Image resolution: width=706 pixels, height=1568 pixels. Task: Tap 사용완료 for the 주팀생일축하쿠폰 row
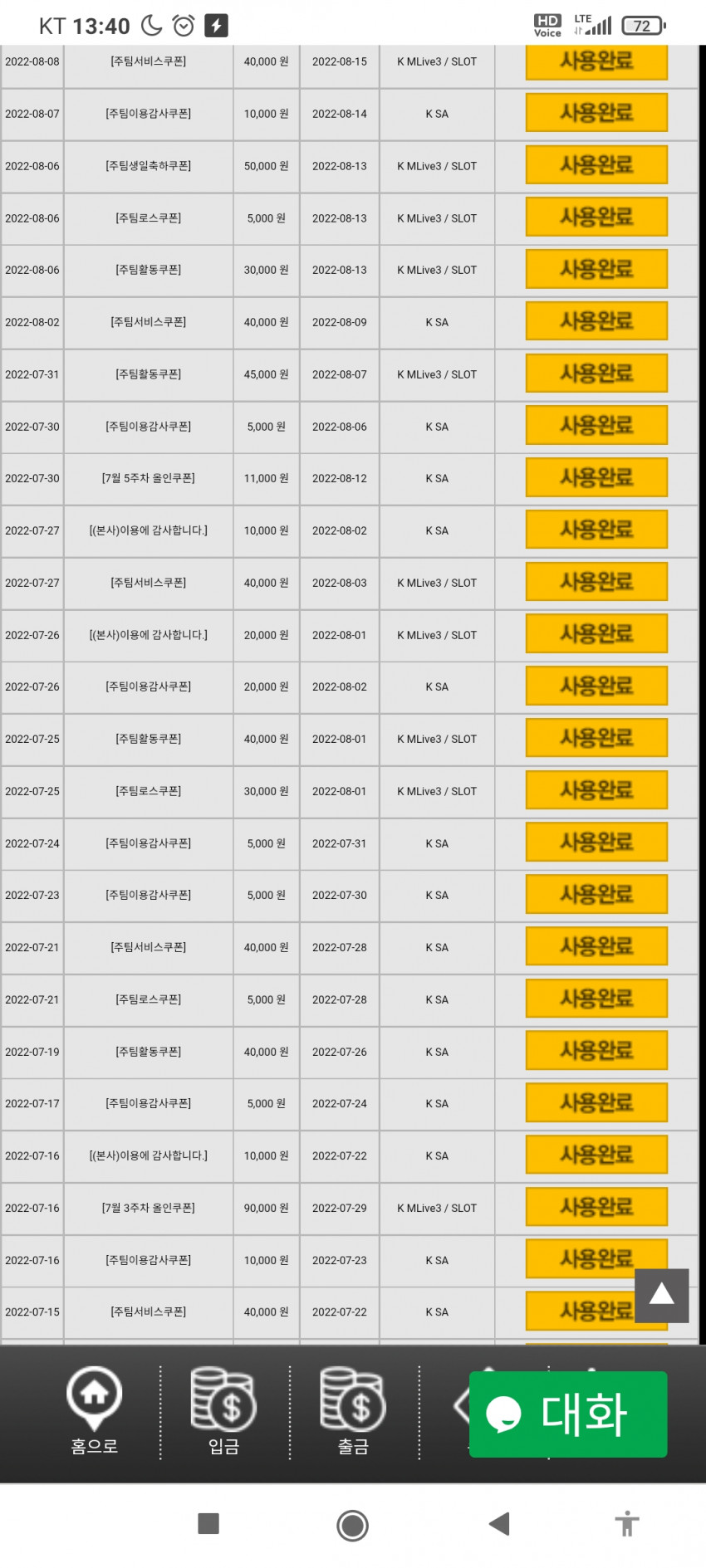coord(596,165)
